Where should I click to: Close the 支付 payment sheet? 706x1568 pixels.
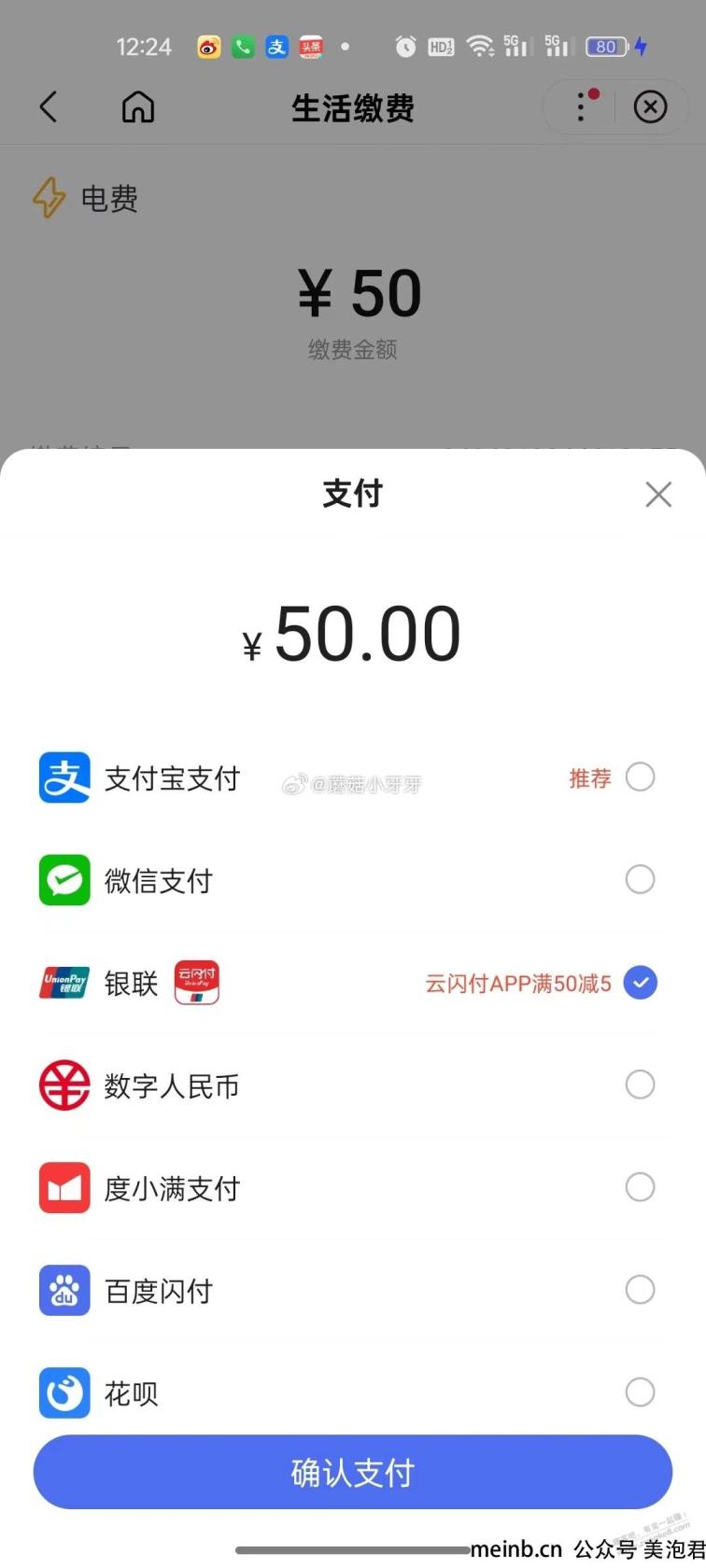coord(658,495)
